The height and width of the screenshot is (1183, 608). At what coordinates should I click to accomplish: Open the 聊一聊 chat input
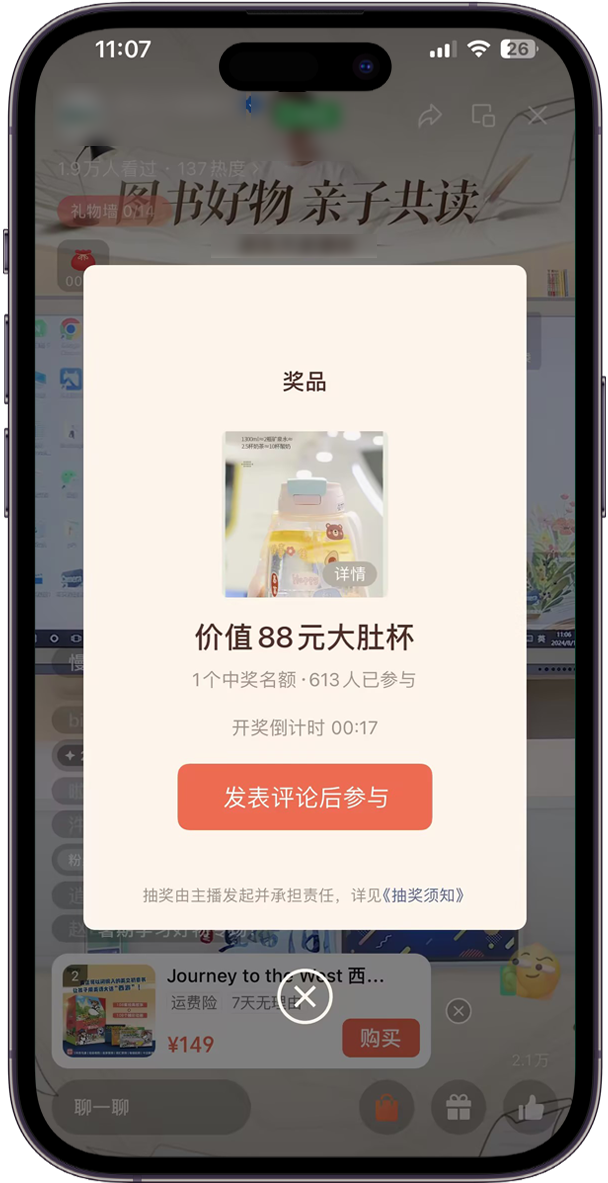(151, 1108)
